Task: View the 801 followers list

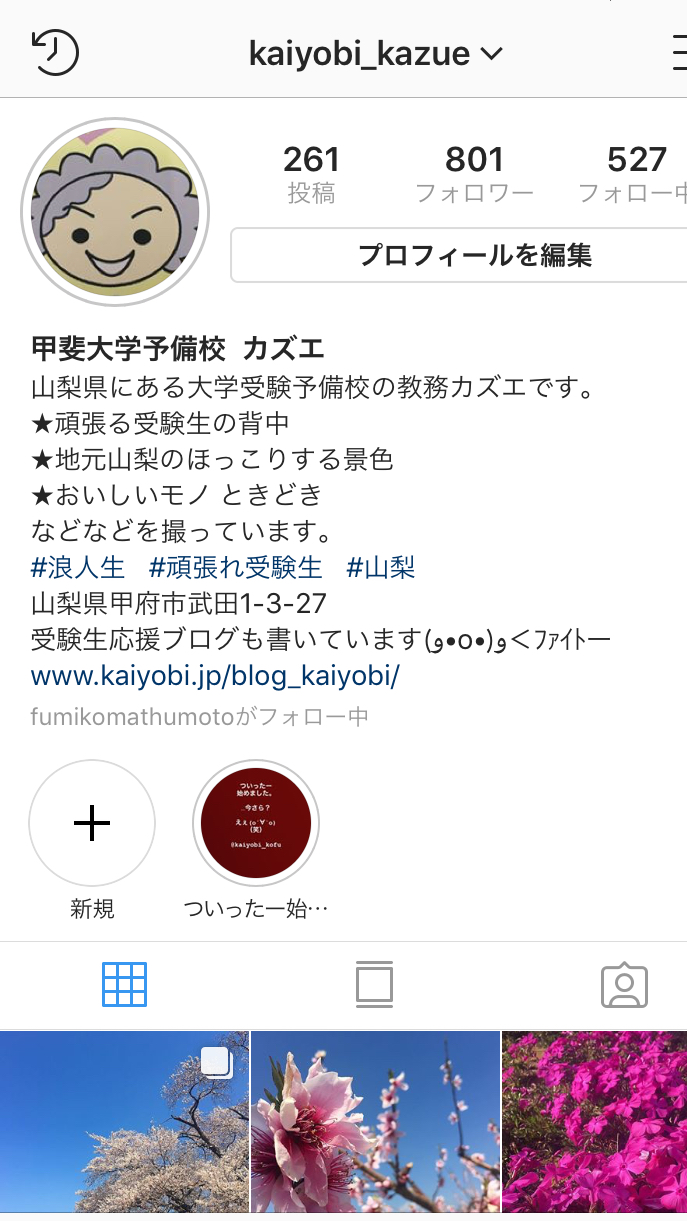Action: tap(474, 174)
